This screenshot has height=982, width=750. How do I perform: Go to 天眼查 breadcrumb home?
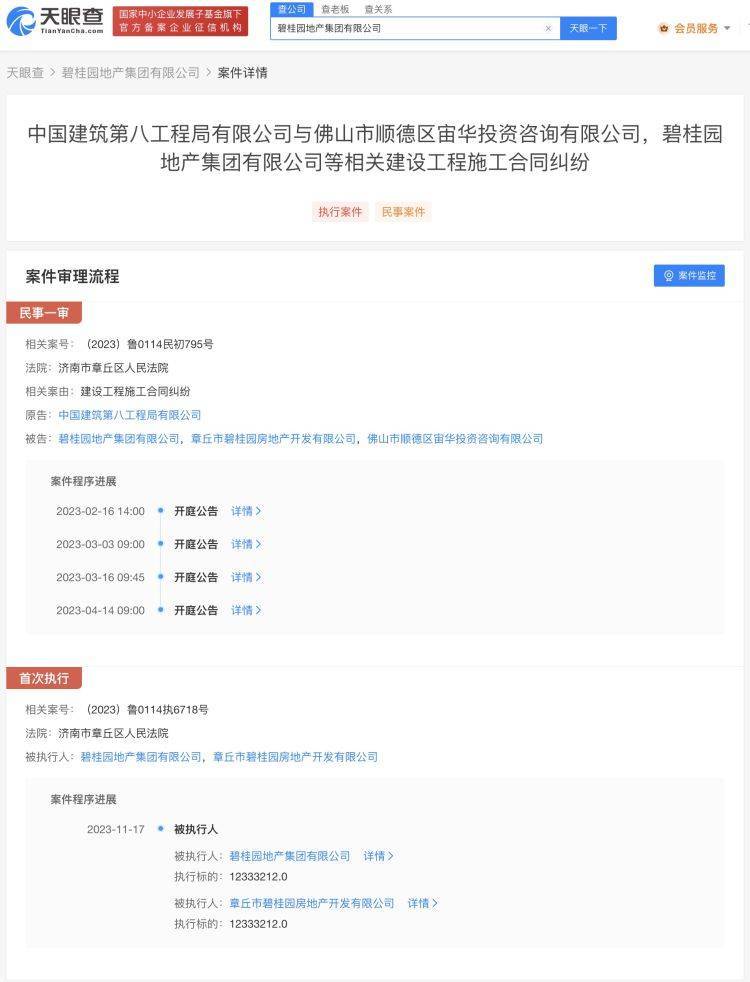pyautogui.click(x=23, y=73)
